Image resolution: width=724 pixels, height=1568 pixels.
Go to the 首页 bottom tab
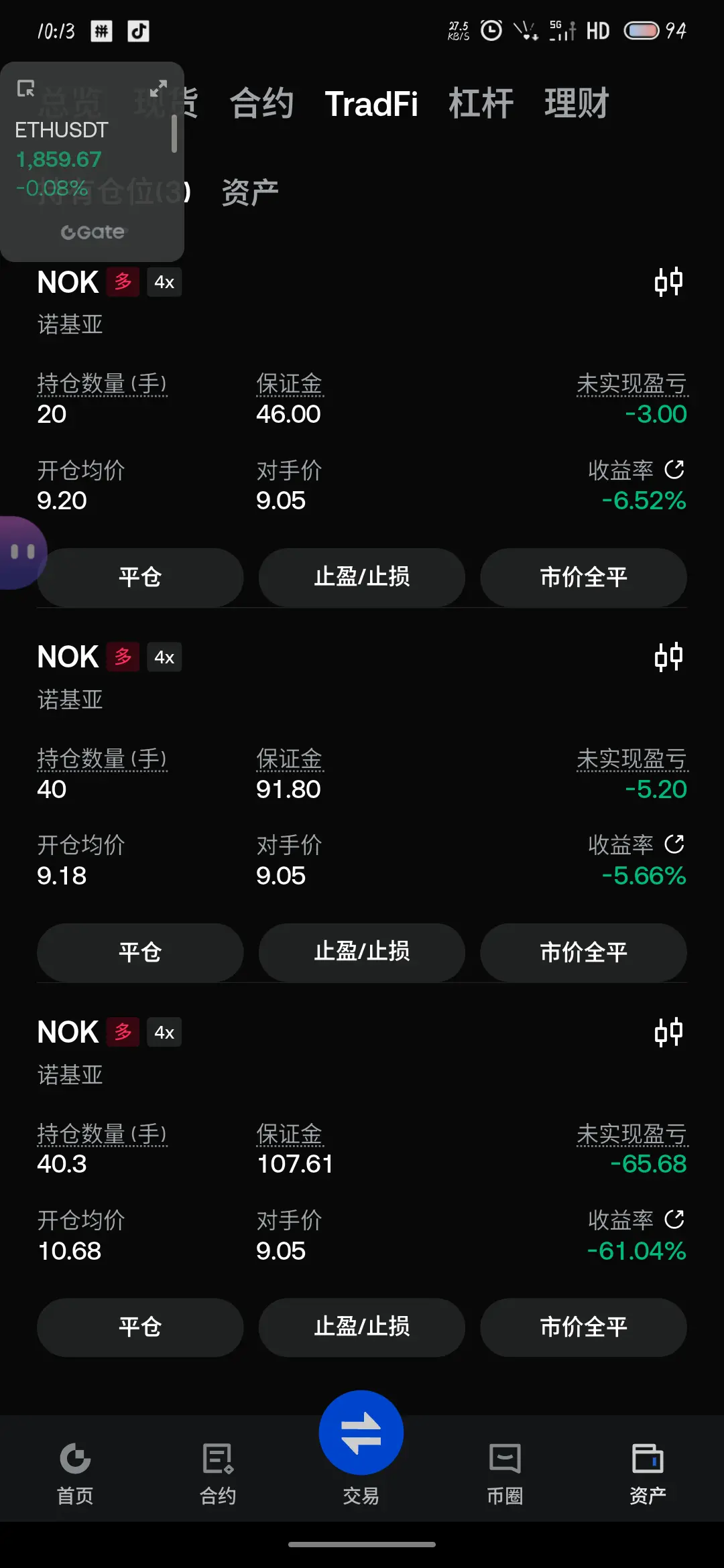click(x=75, y=1473)
